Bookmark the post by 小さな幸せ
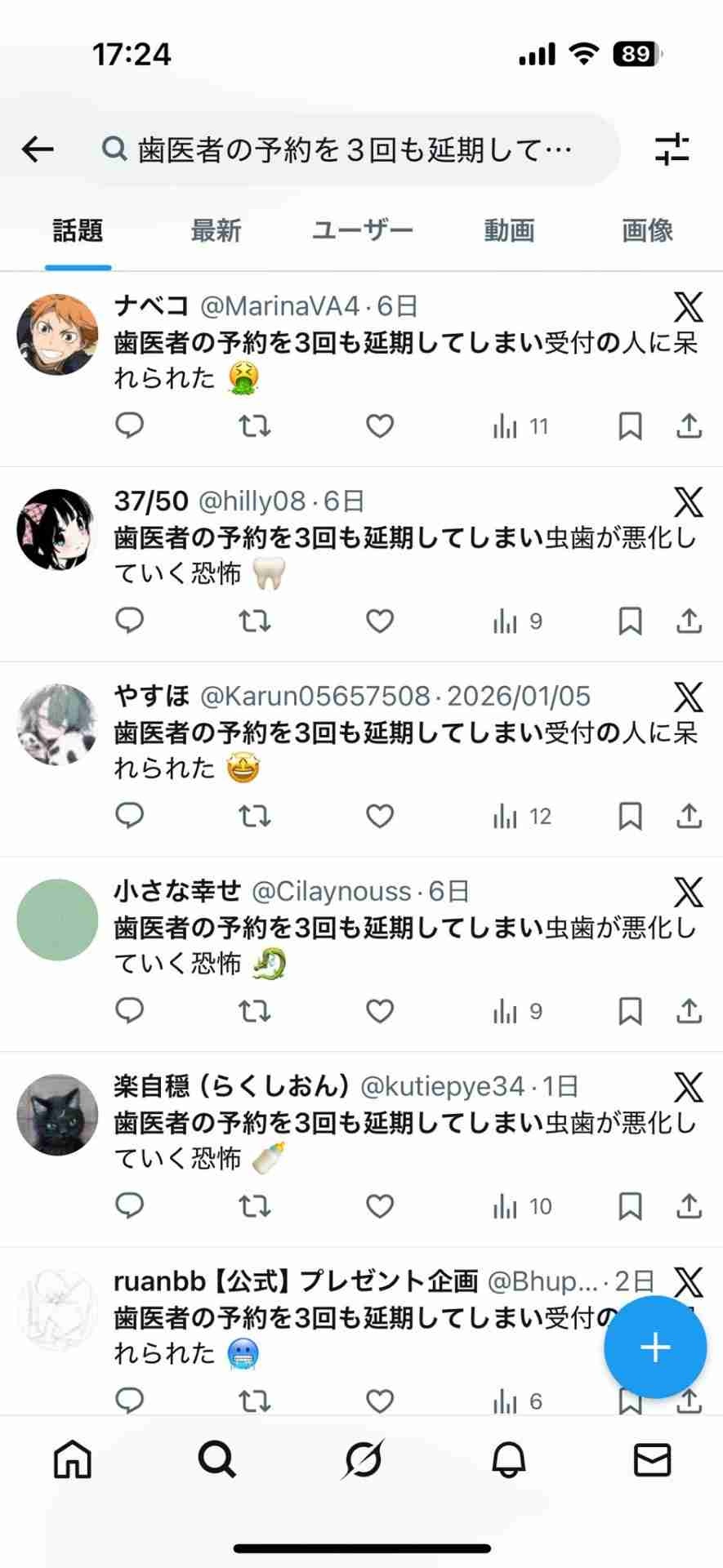 [x=630, y=1011]
